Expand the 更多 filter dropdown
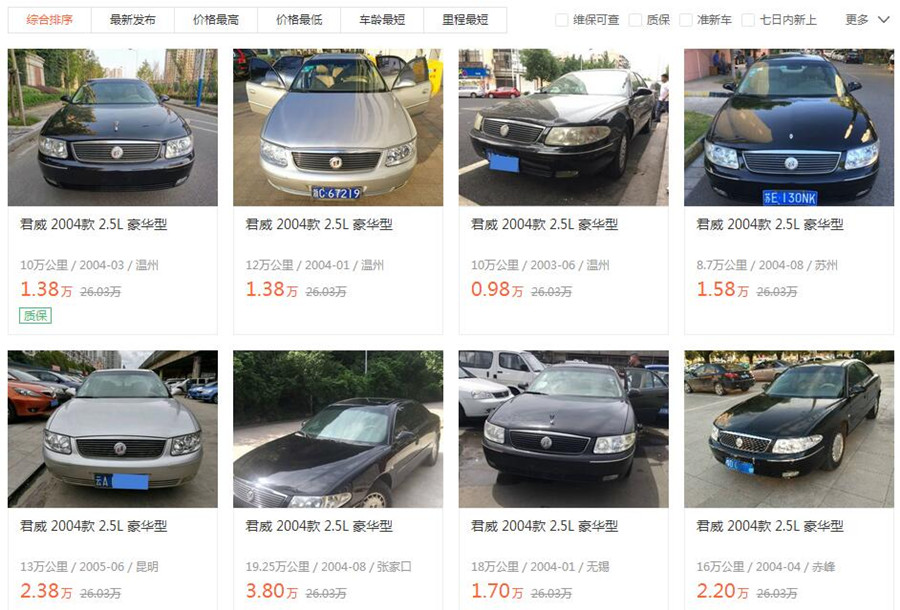 pos(866,20)
